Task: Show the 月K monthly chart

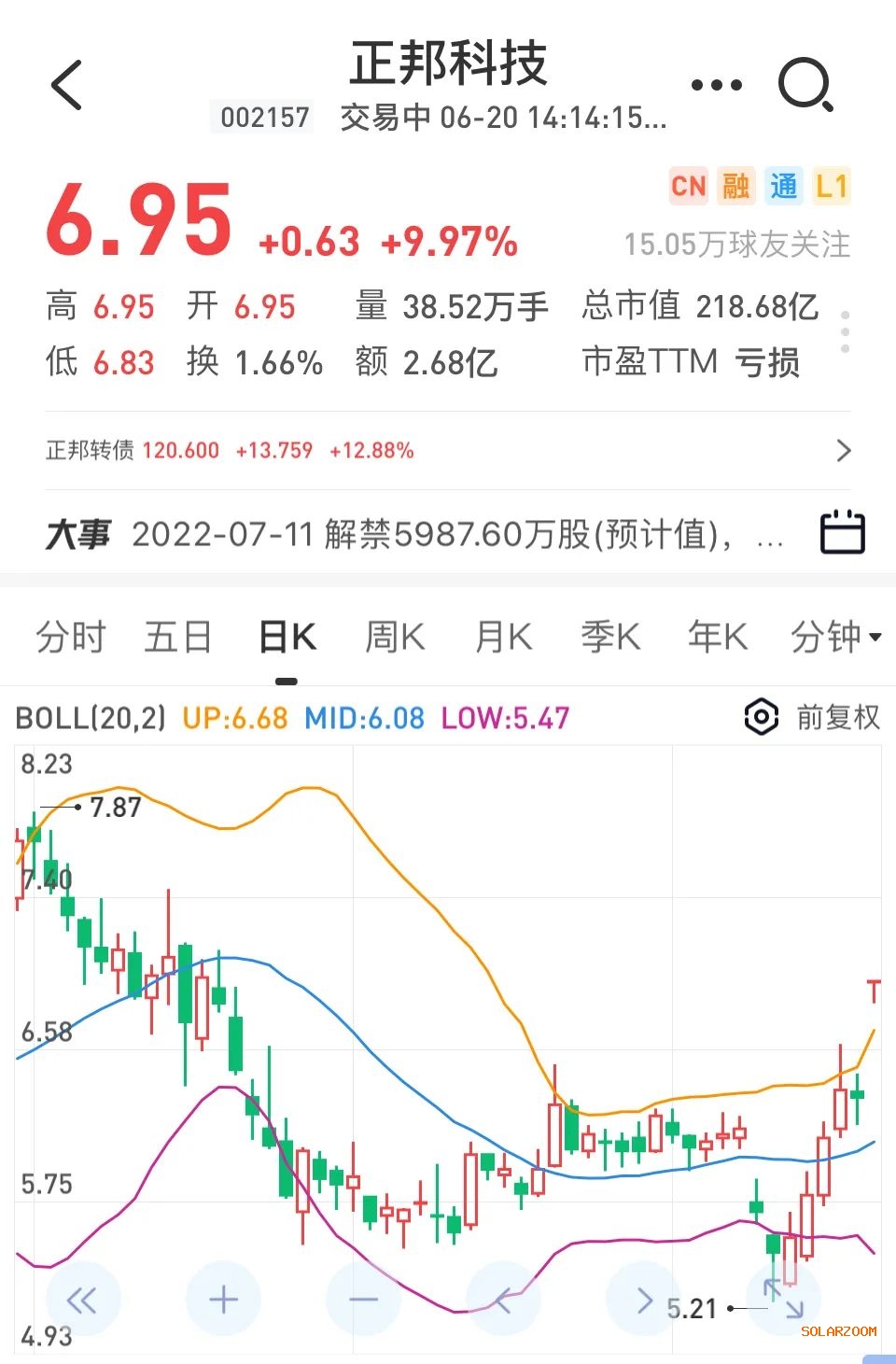Action: [x=503, y=638]
